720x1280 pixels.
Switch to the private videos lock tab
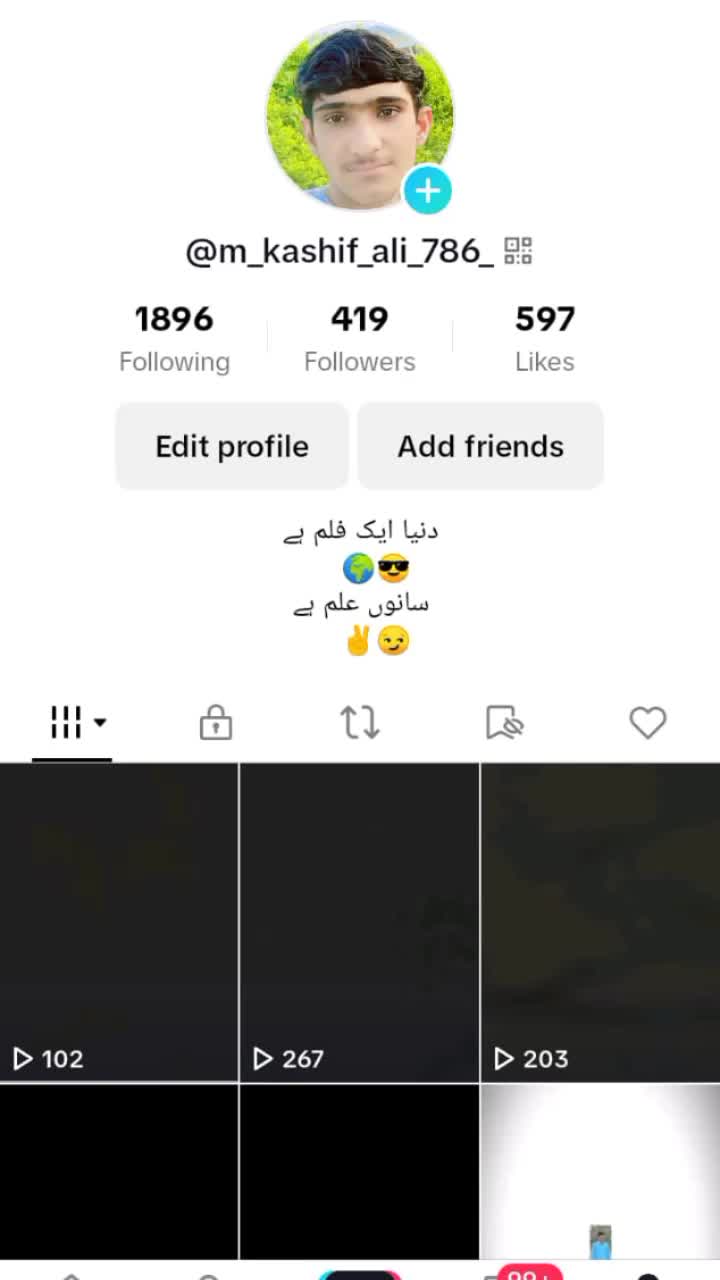click(216, 722)
